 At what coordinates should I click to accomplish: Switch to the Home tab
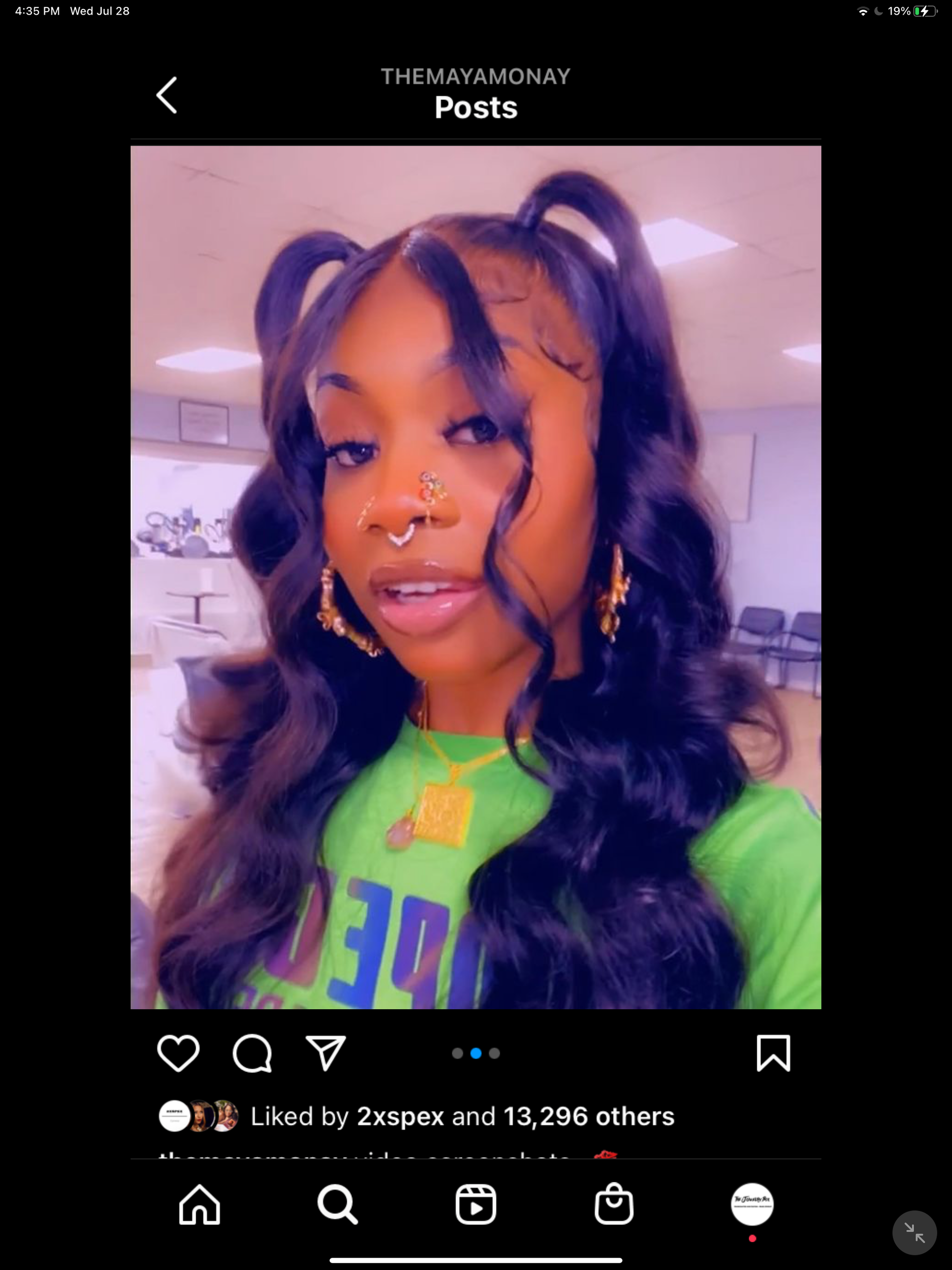click(x=199, y=1204)
